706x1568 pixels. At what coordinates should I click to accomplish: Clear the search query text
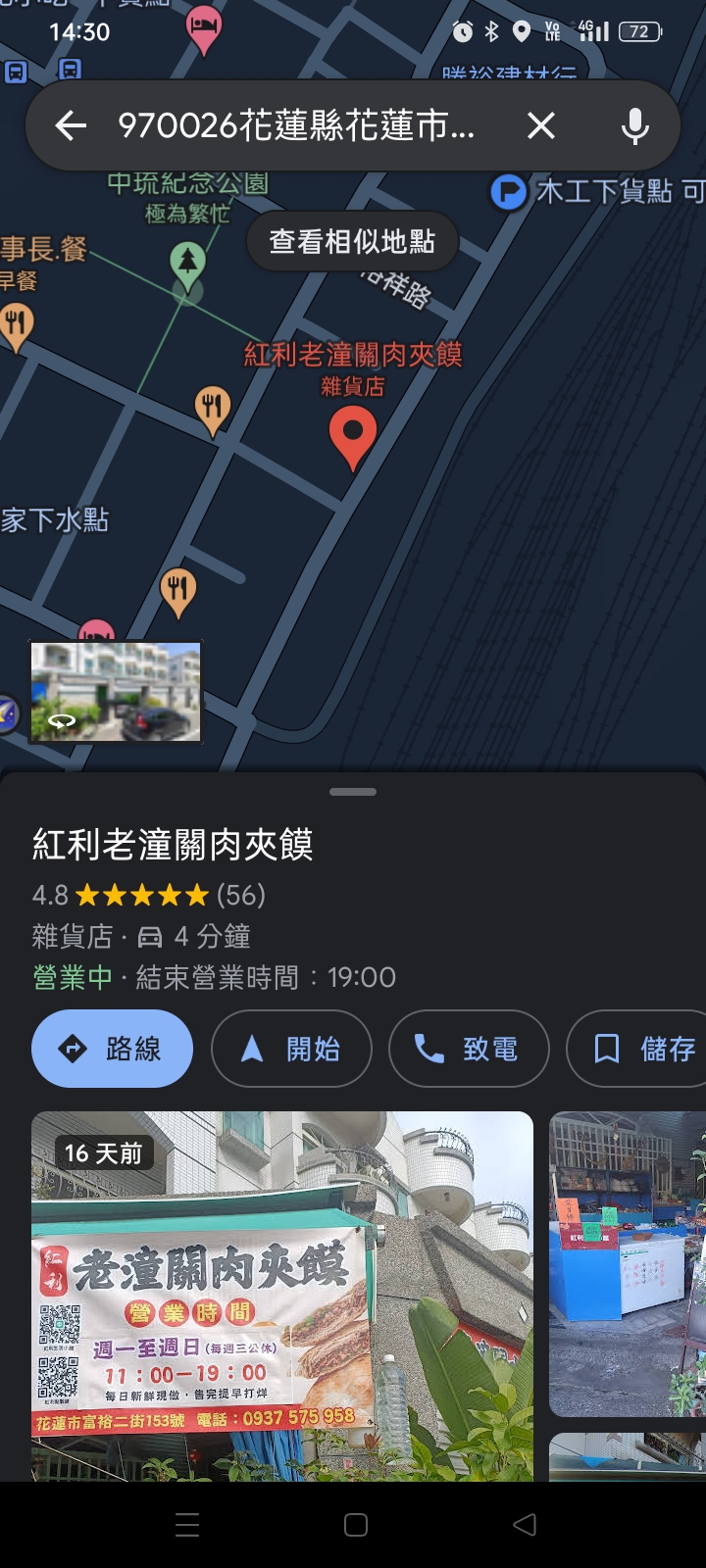pyautogui.click(x=541, y=125)
